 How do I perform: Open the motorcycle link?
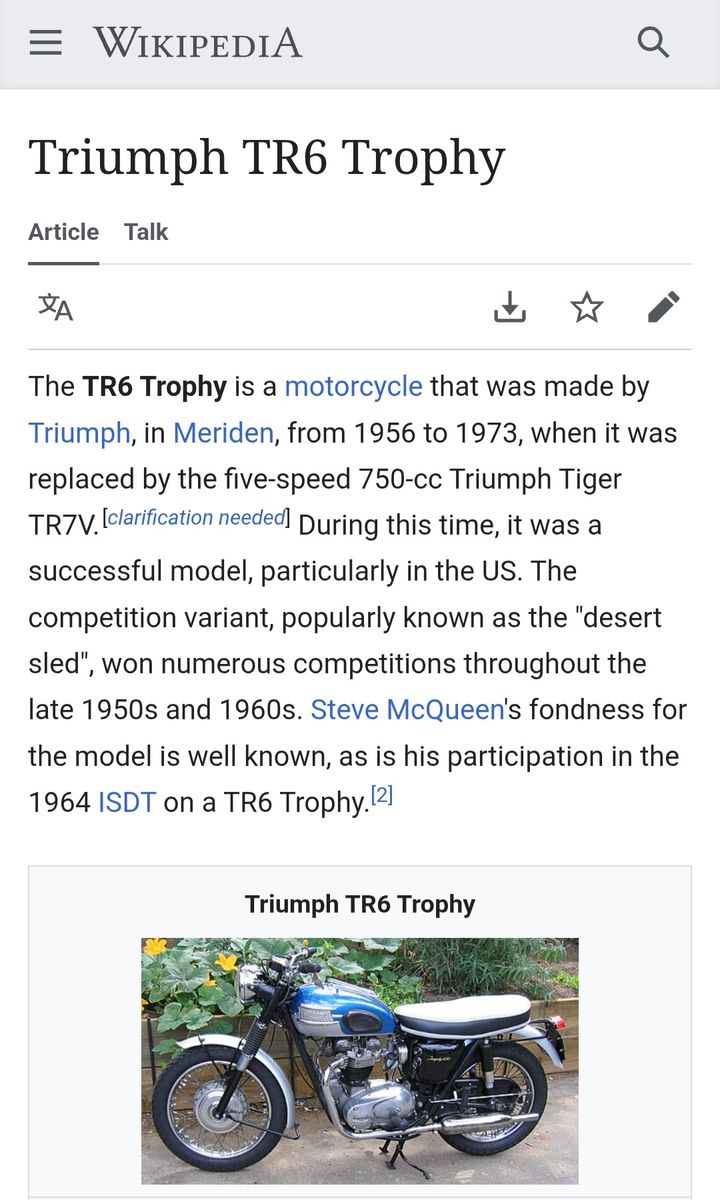click(x=353, y=387)
